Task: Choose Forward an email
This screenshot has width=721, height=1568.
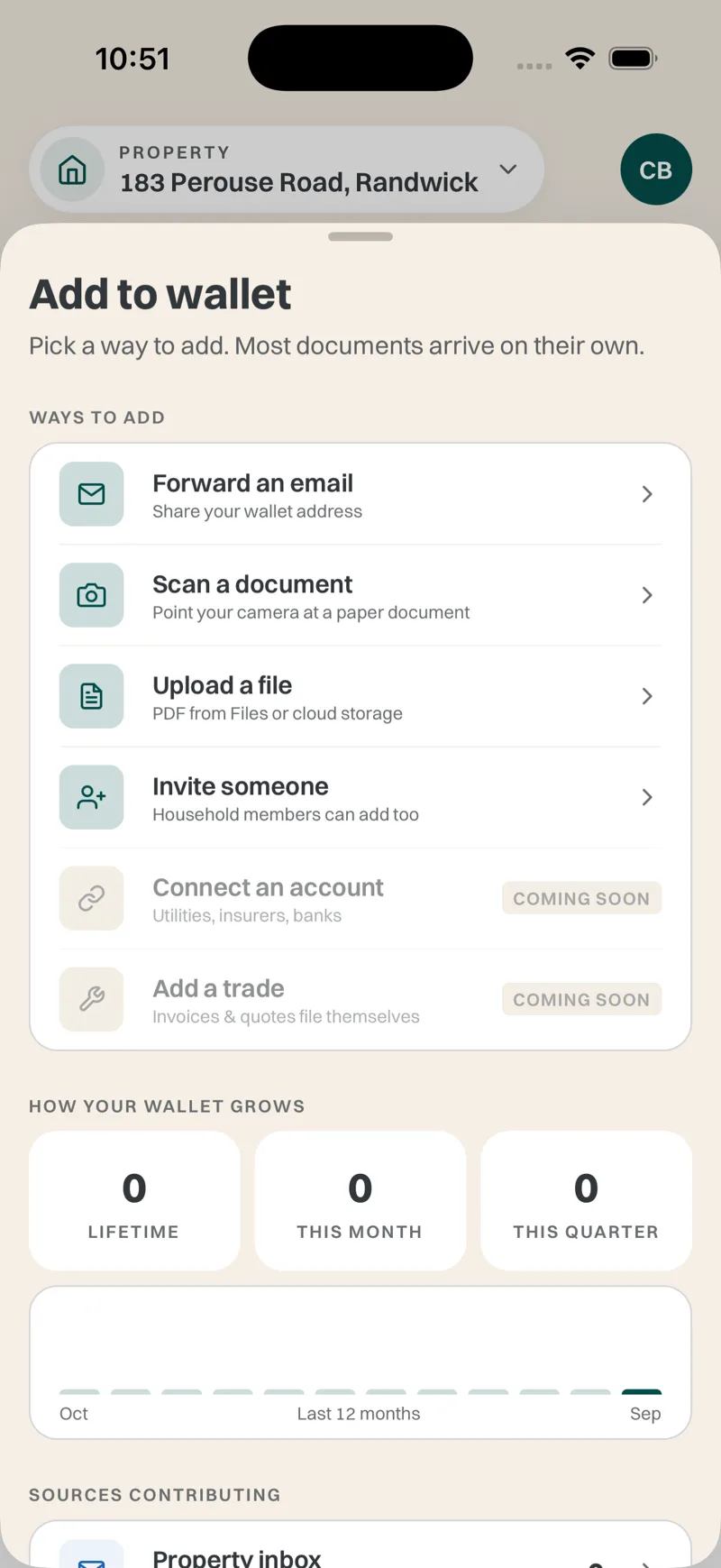Action: (360, 494)
